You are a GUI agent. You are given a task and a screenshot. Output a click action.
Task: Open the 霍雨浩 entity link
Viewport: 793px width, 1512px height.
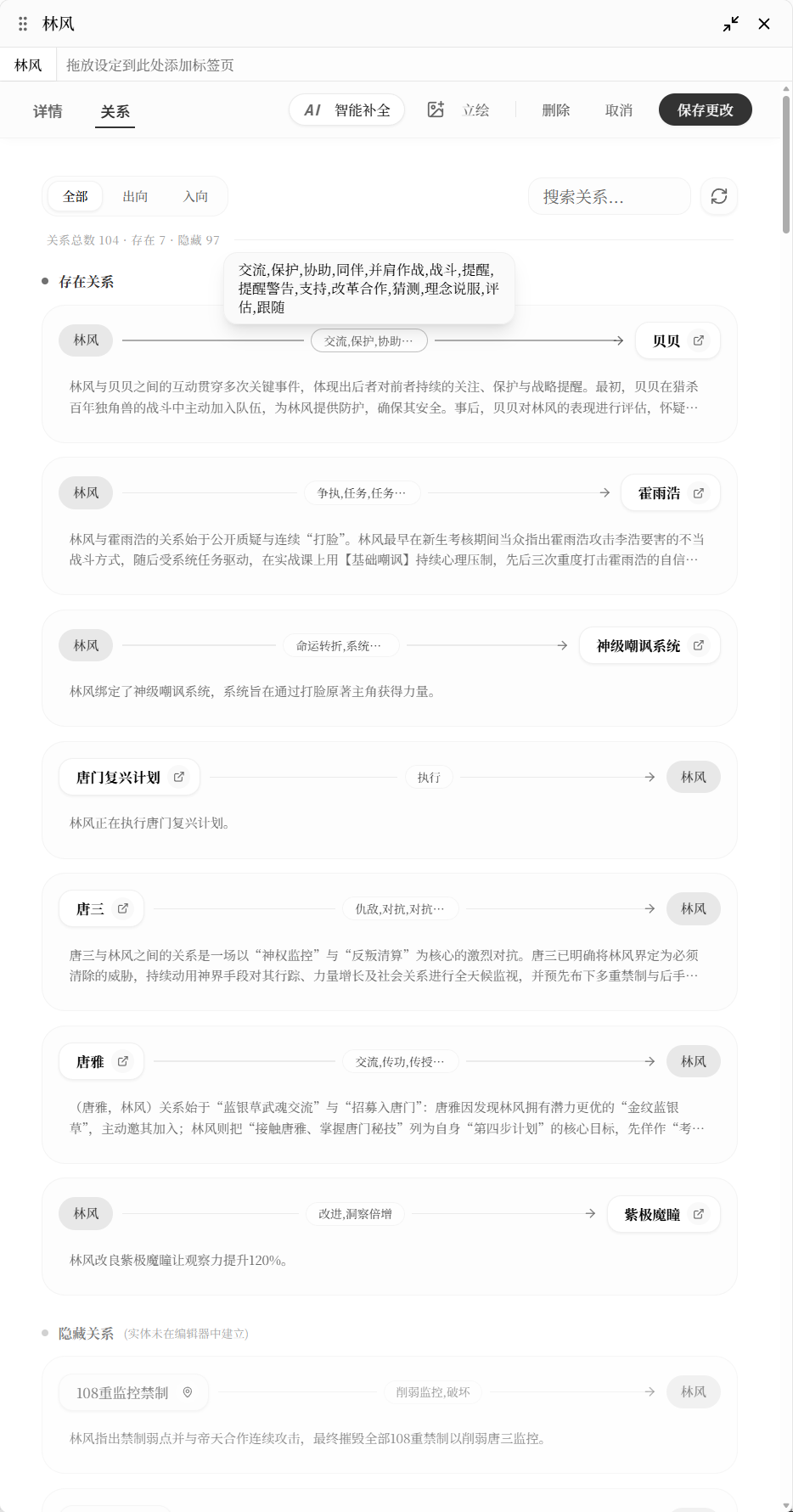tap(671, 493)
